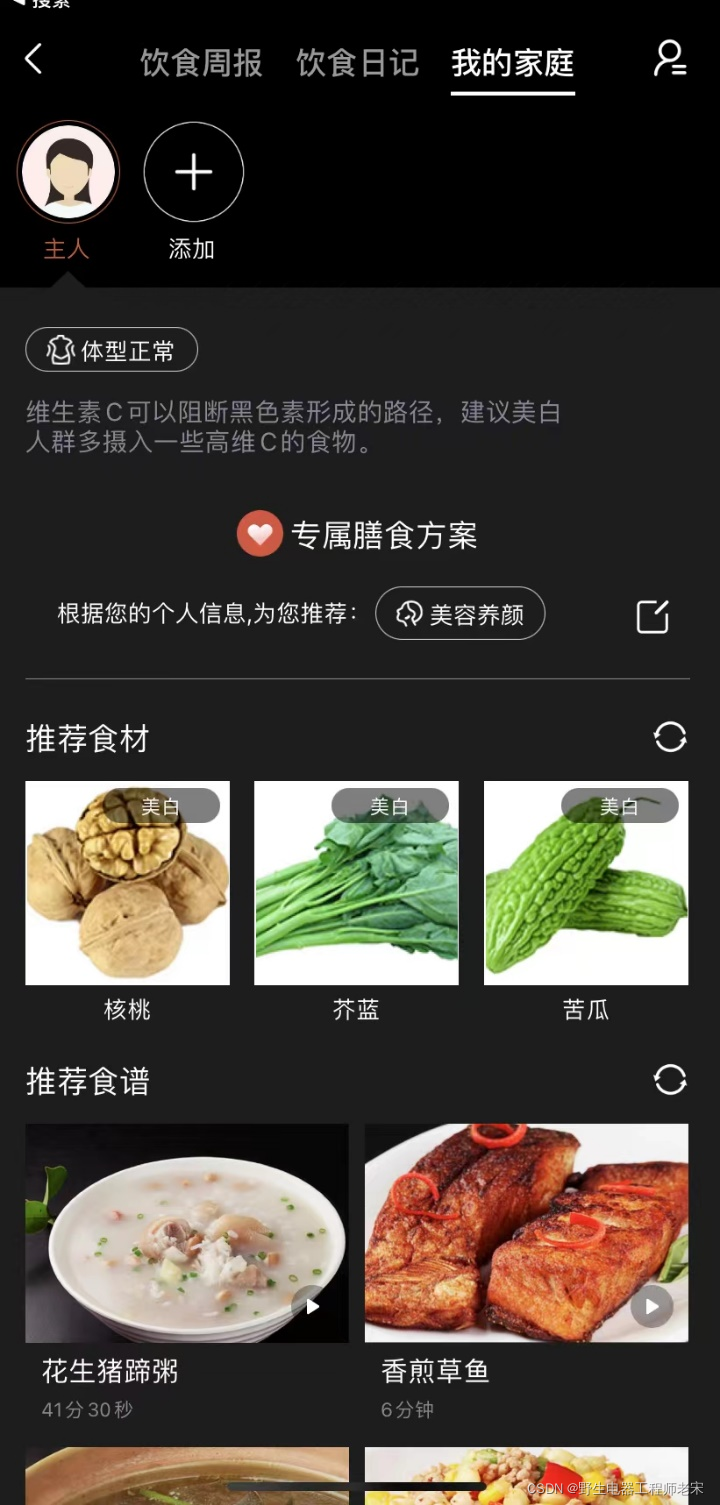Open the 香煎草鱼 recipe
The height and width of the screenshot is (1505, 720).
(526, 1233)
